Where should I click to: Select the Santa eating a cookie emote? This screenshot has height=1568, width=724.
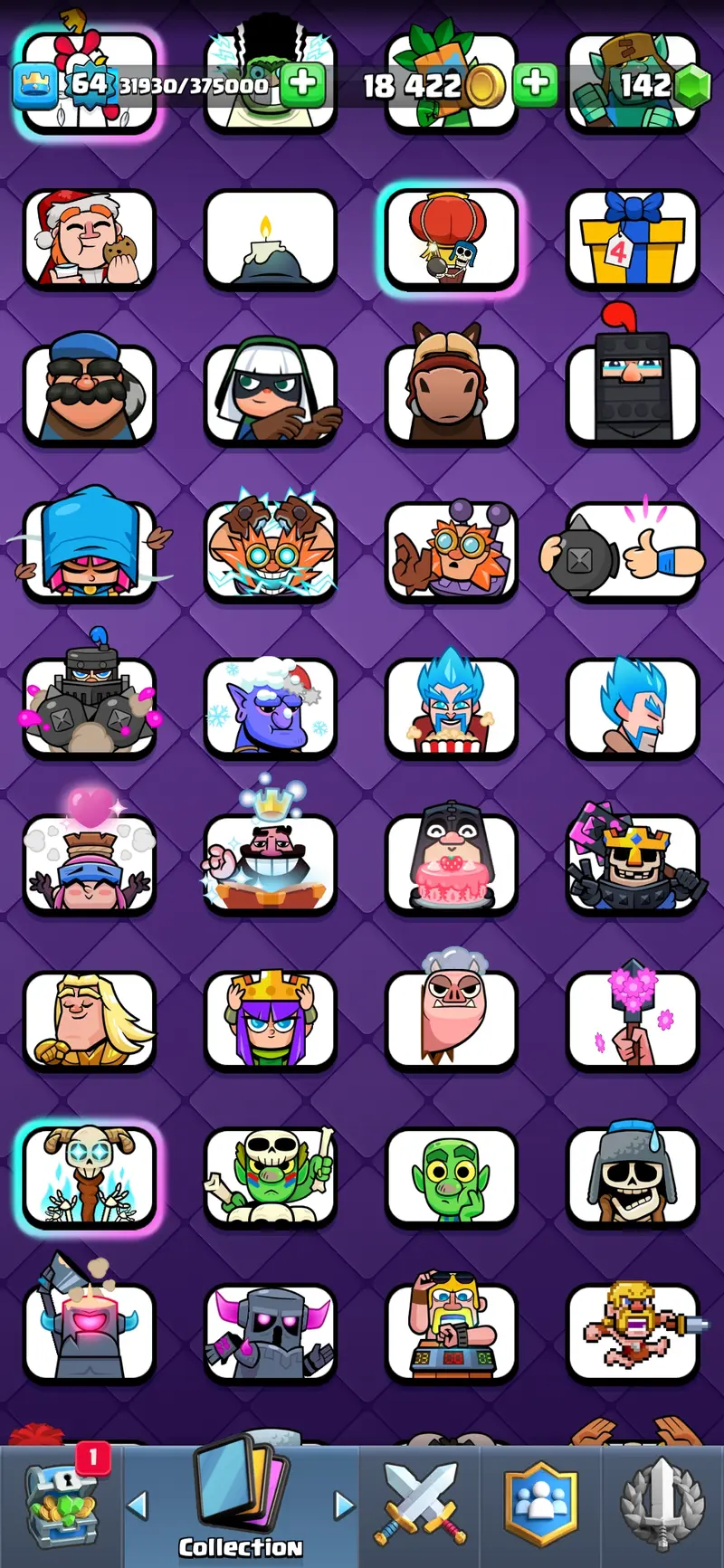(x=89, y=239)
